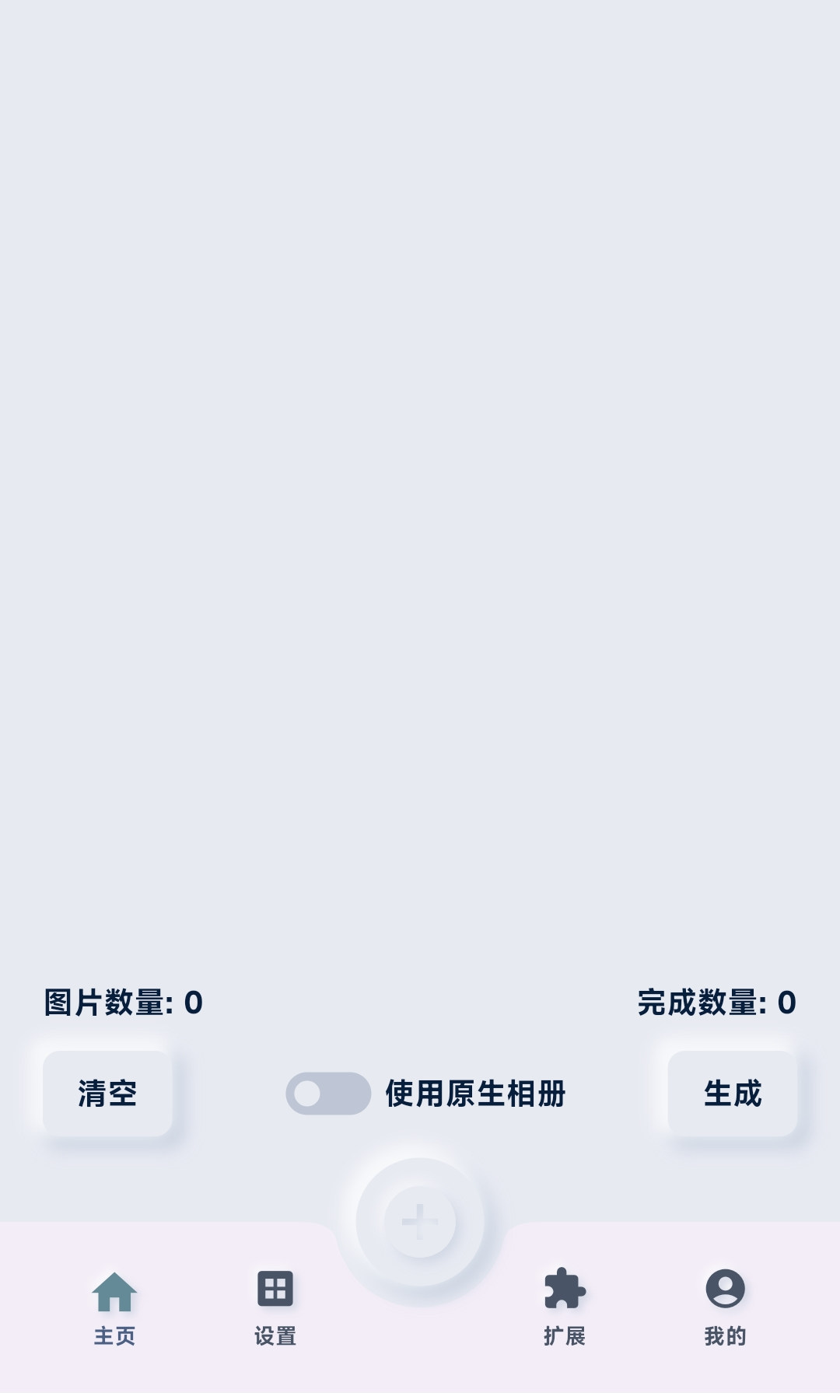Screen dimensions: 840x1400
Task: Click the 生成 generate button
Action: tap(732, 1094)
